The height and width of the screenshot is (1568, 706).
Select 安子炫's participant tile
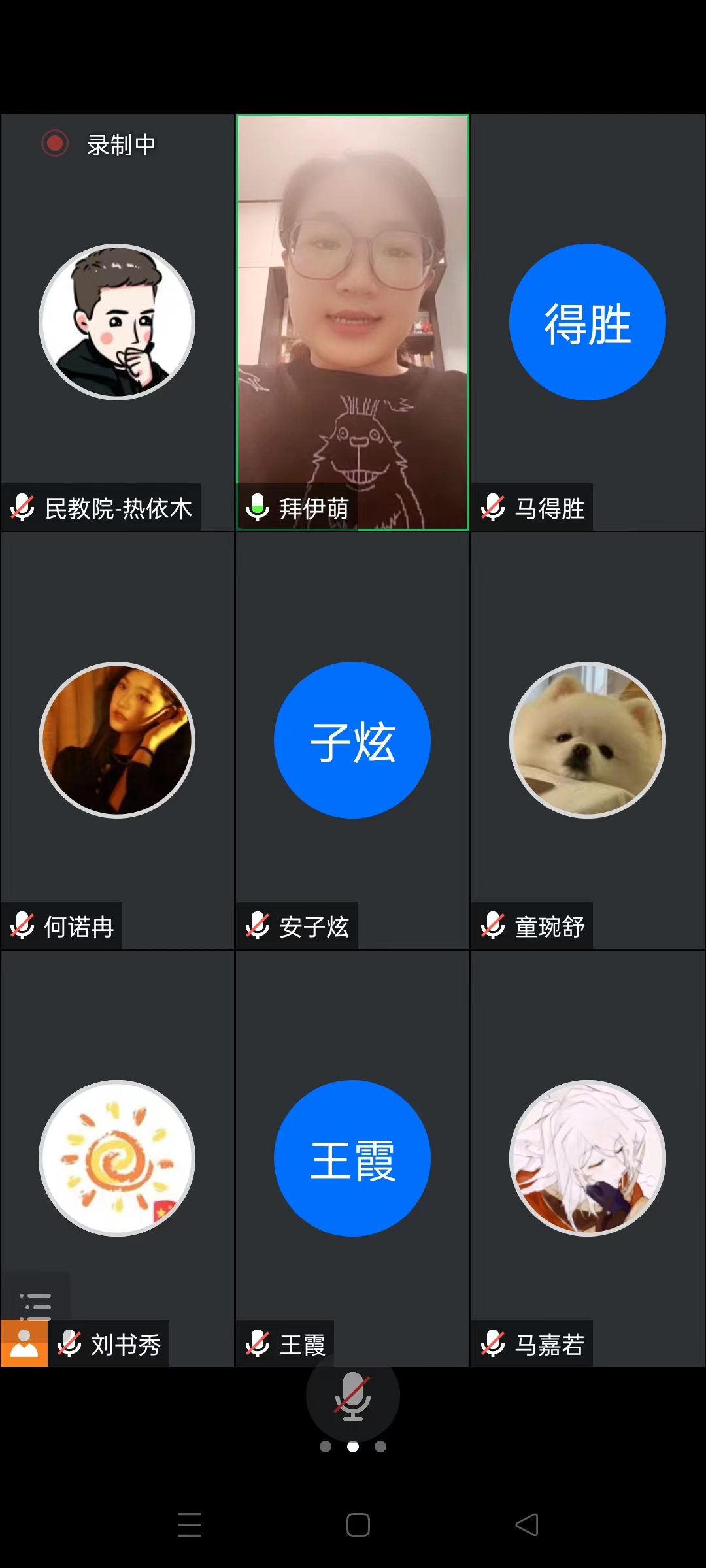(352, 740)
